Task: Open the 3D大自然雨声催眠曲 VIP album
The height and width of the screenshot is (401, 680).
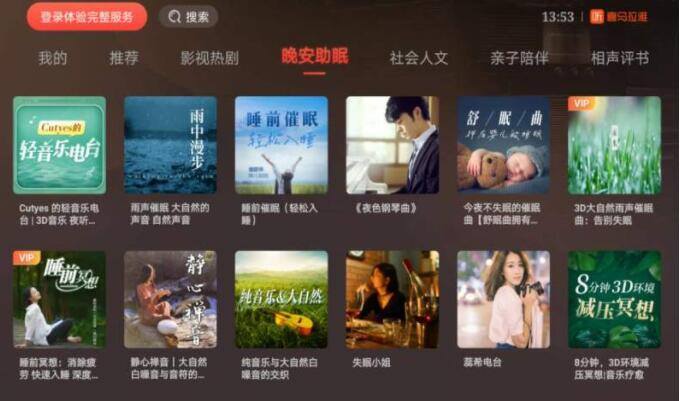Action: tap(614, 145)
